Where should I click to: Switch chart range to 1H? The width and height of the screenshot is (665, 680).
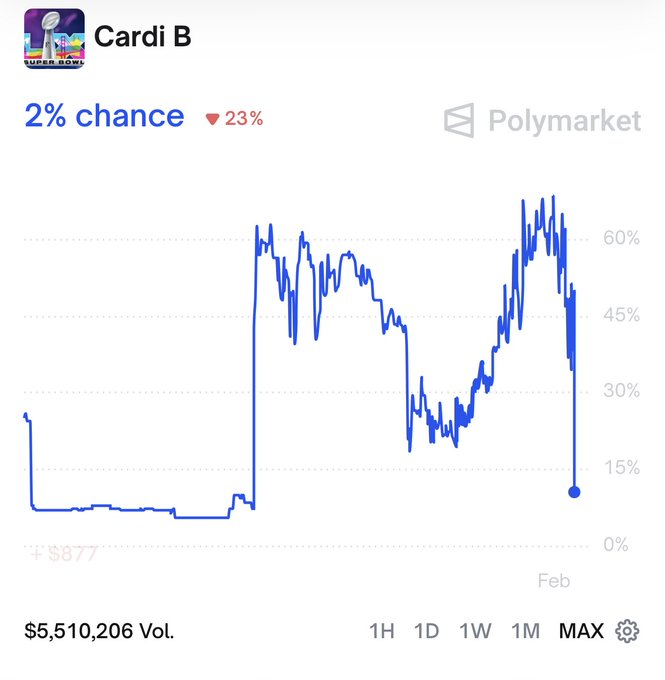382,631
